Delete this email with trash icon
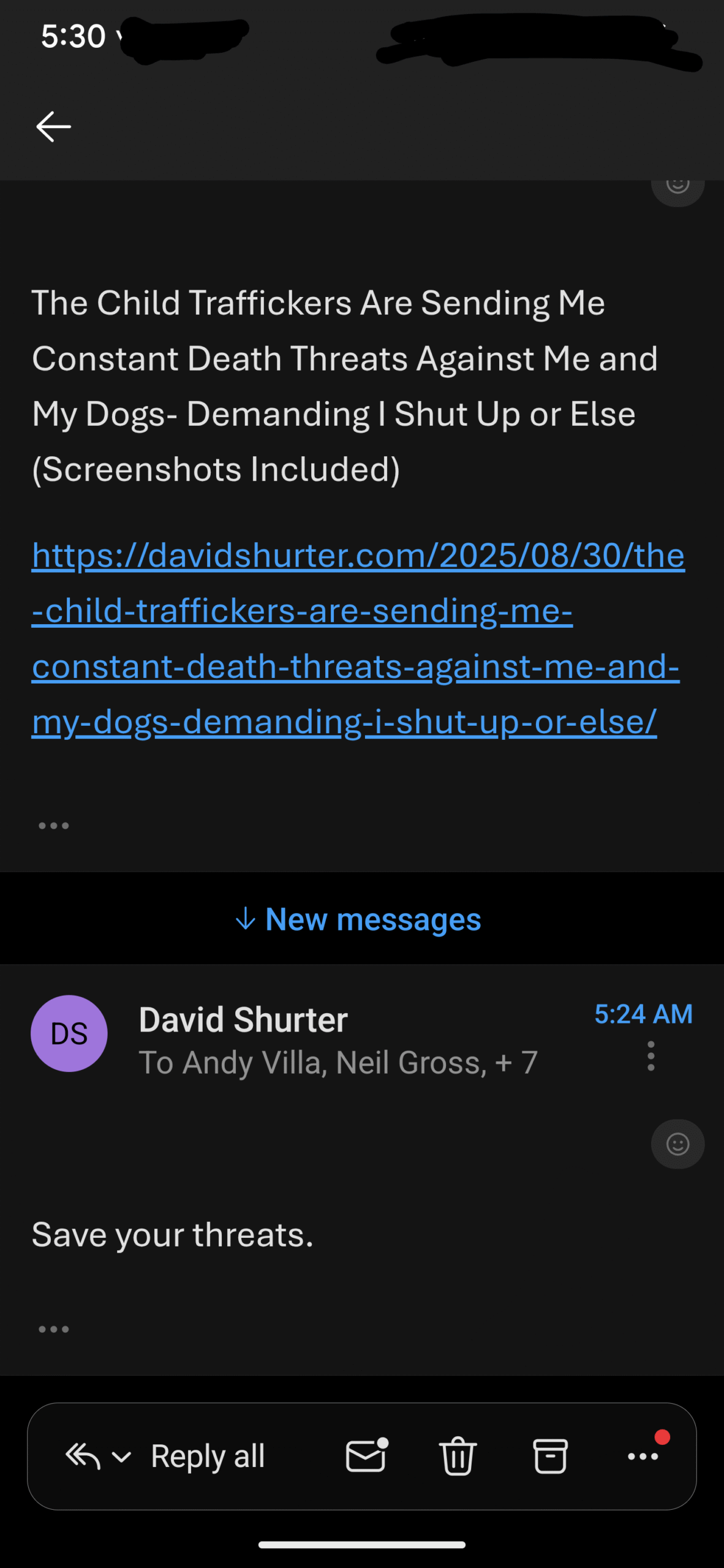724x1568 pixels. point(458,1456)
